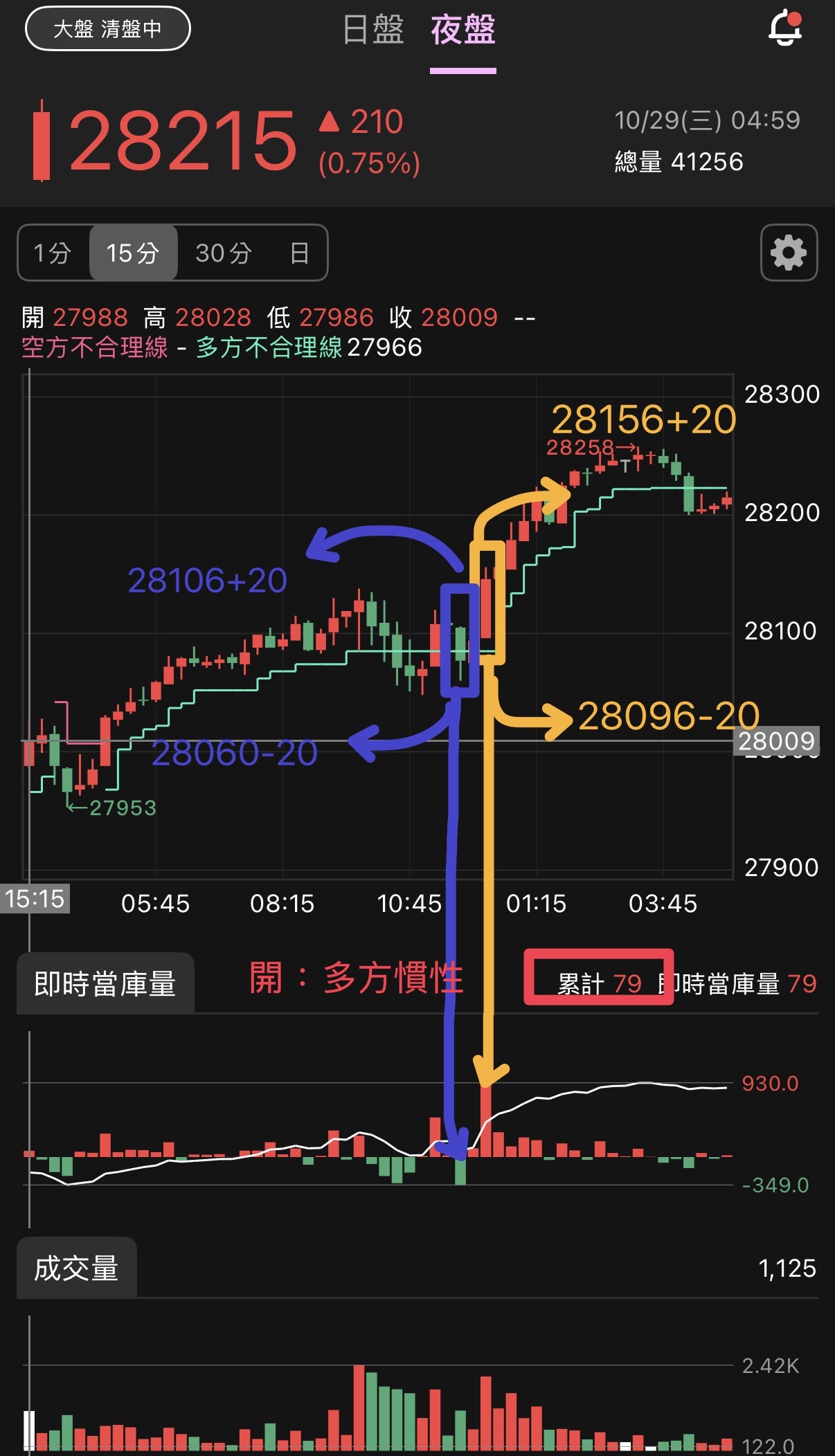Switch to the 日盤 tab
This screenshot has height=1456, width=835.
[x=373, y=30]
